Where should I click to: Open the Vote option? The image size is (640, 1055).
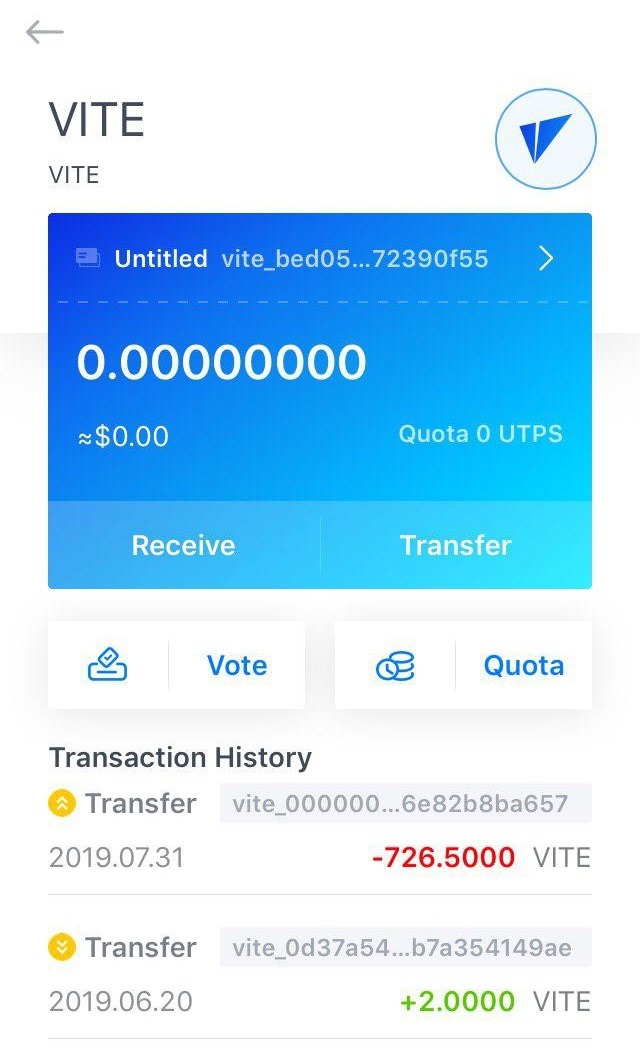(x=177, y=665)
